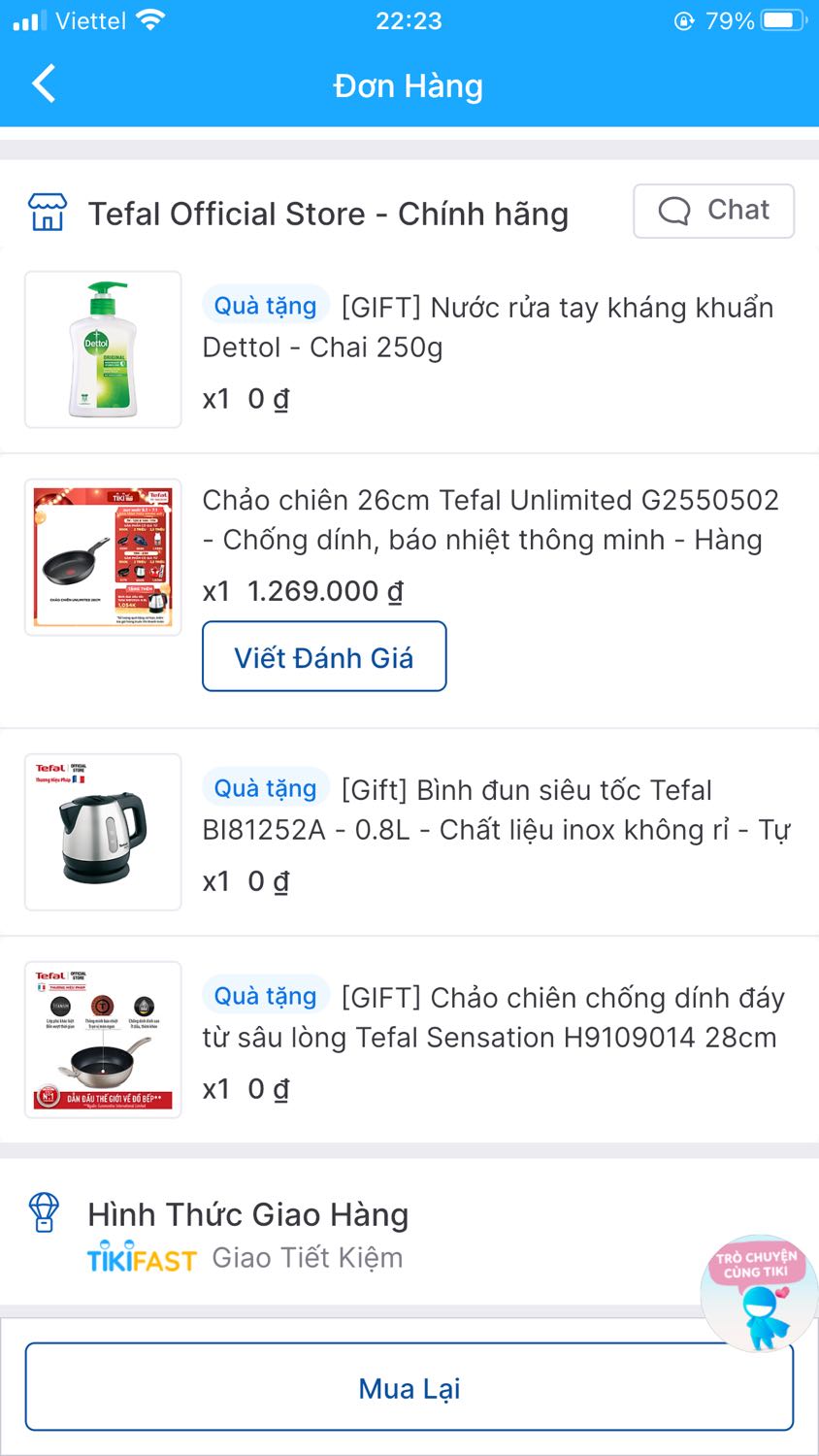Open the Dettol hand wash gift item
This screenshot has height=1456, width=819.
pos(487,327)
